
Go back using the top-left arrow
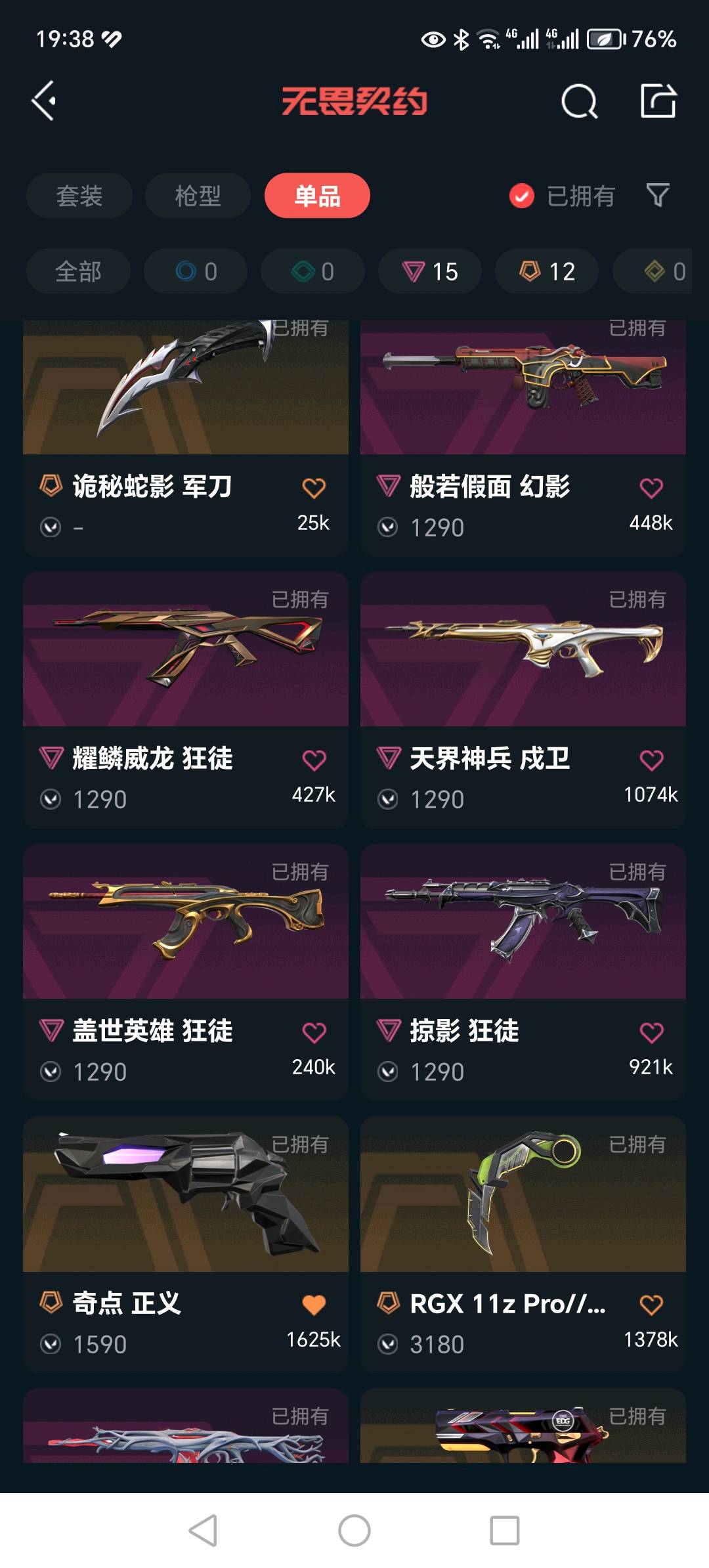[44, 101]
